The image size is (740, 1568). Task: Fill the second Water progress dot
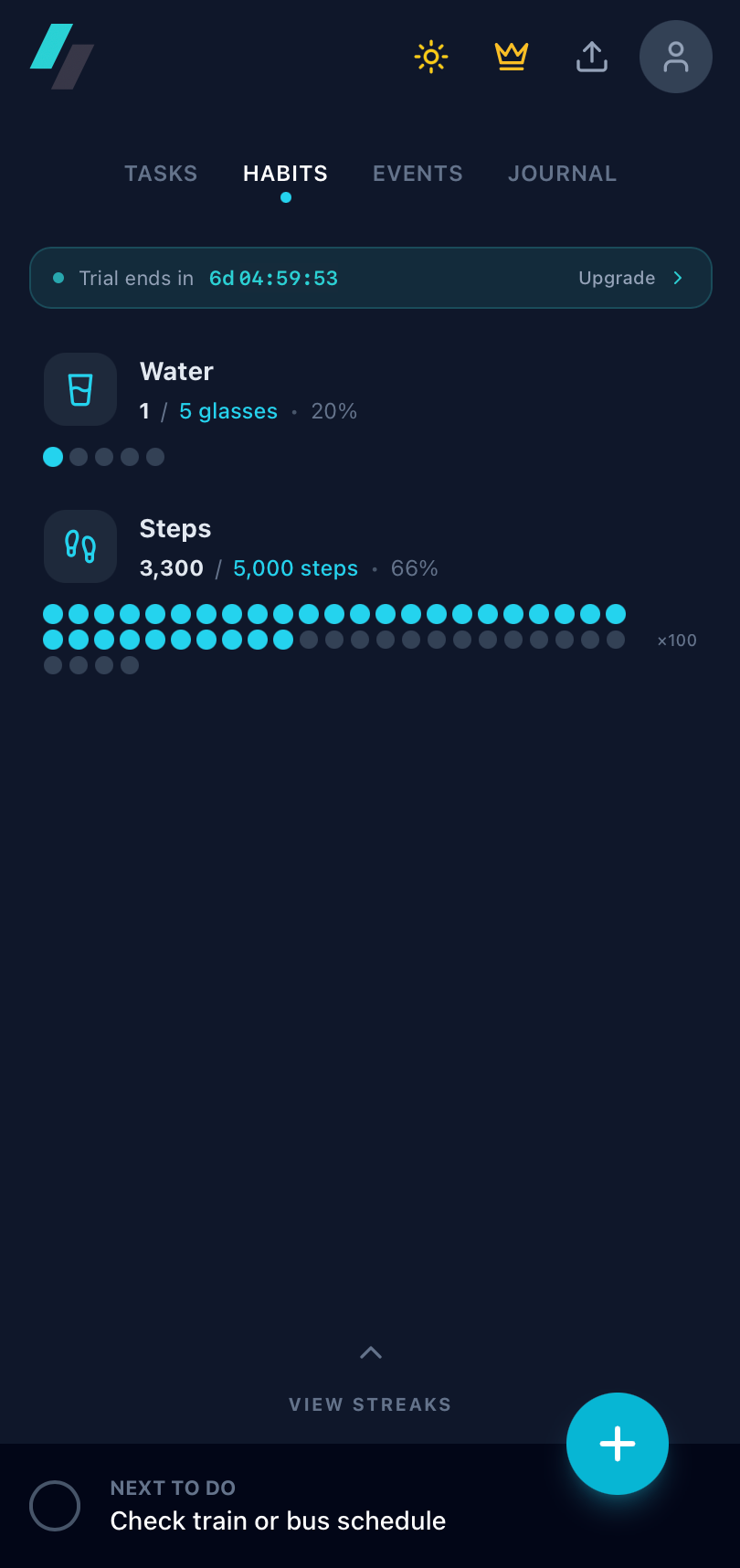pos(79,456)
